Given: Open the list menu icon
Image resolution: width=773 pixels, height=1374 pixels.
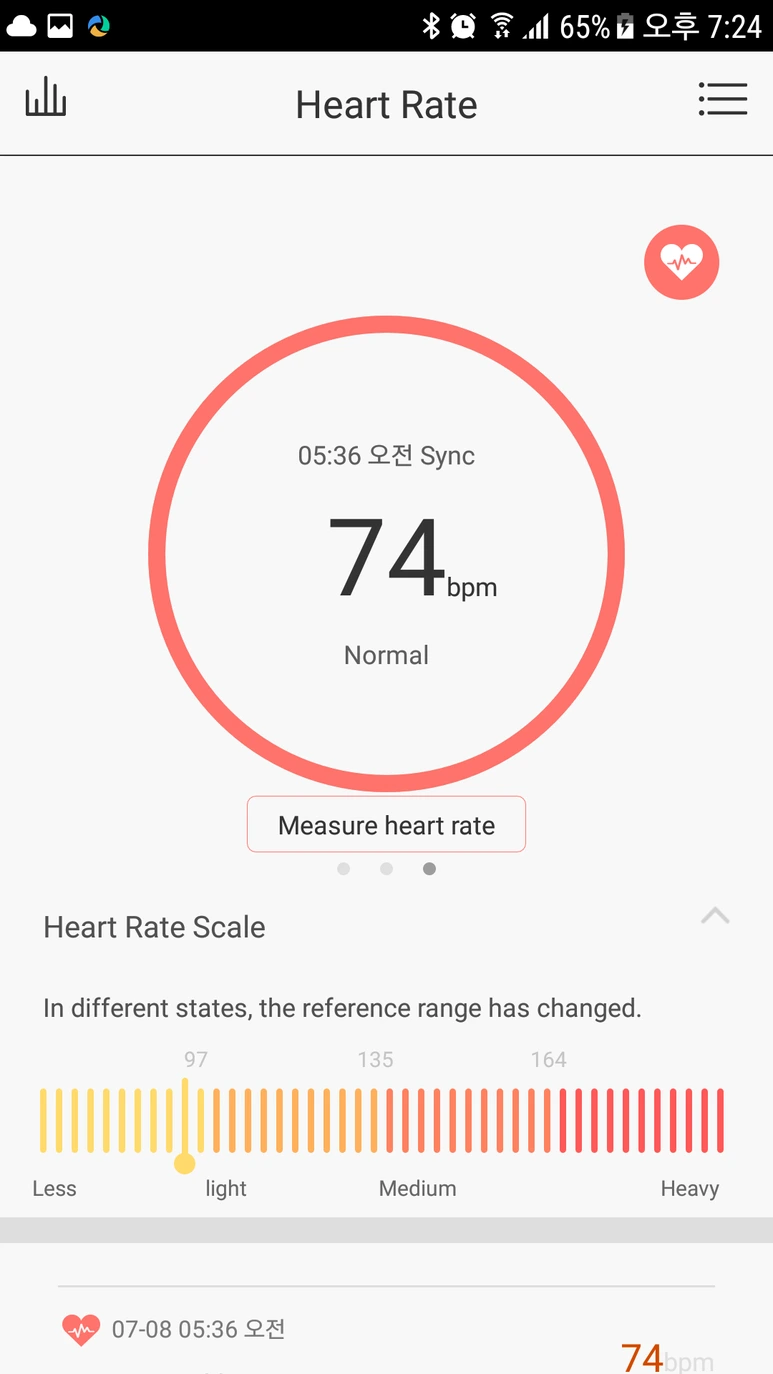Looking at the screenshot, I should pyautogui.click(x=723, y=99).
